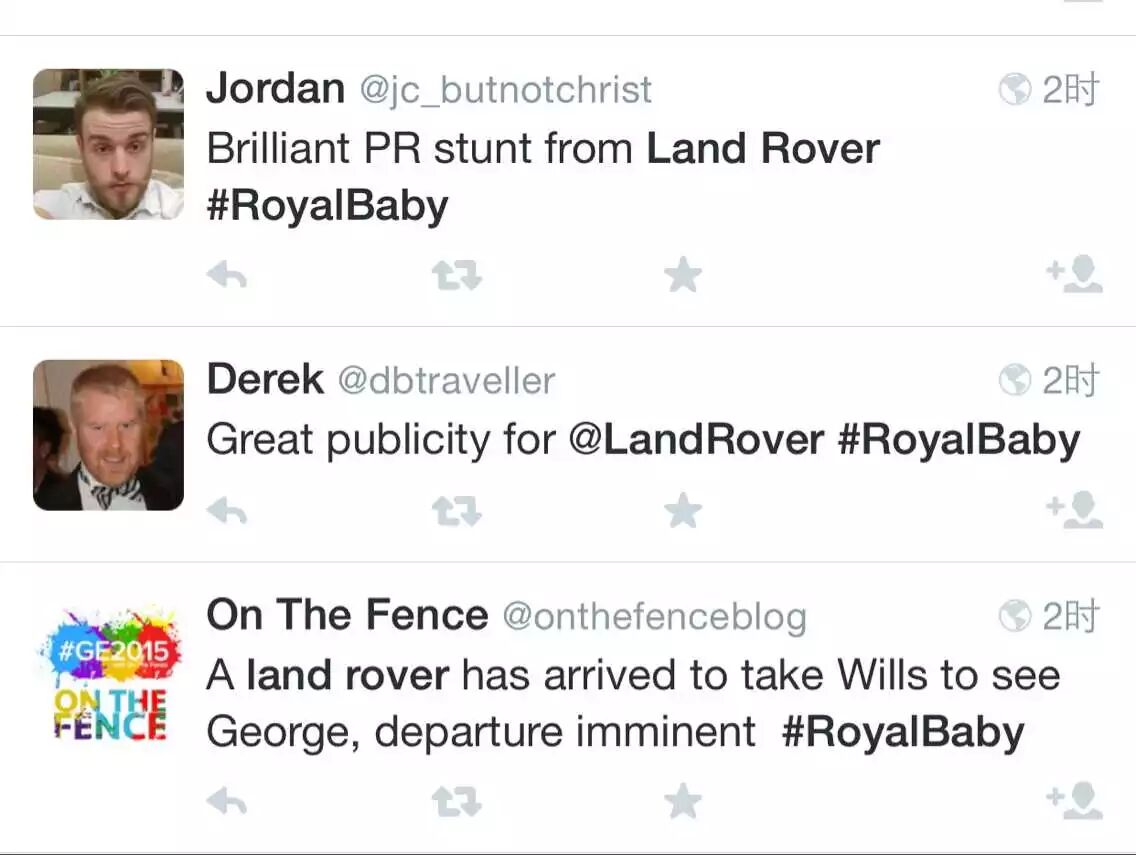Retweet Jordan's Land Rover tweet
The image size is (1136, 855).
pos(457,275)
